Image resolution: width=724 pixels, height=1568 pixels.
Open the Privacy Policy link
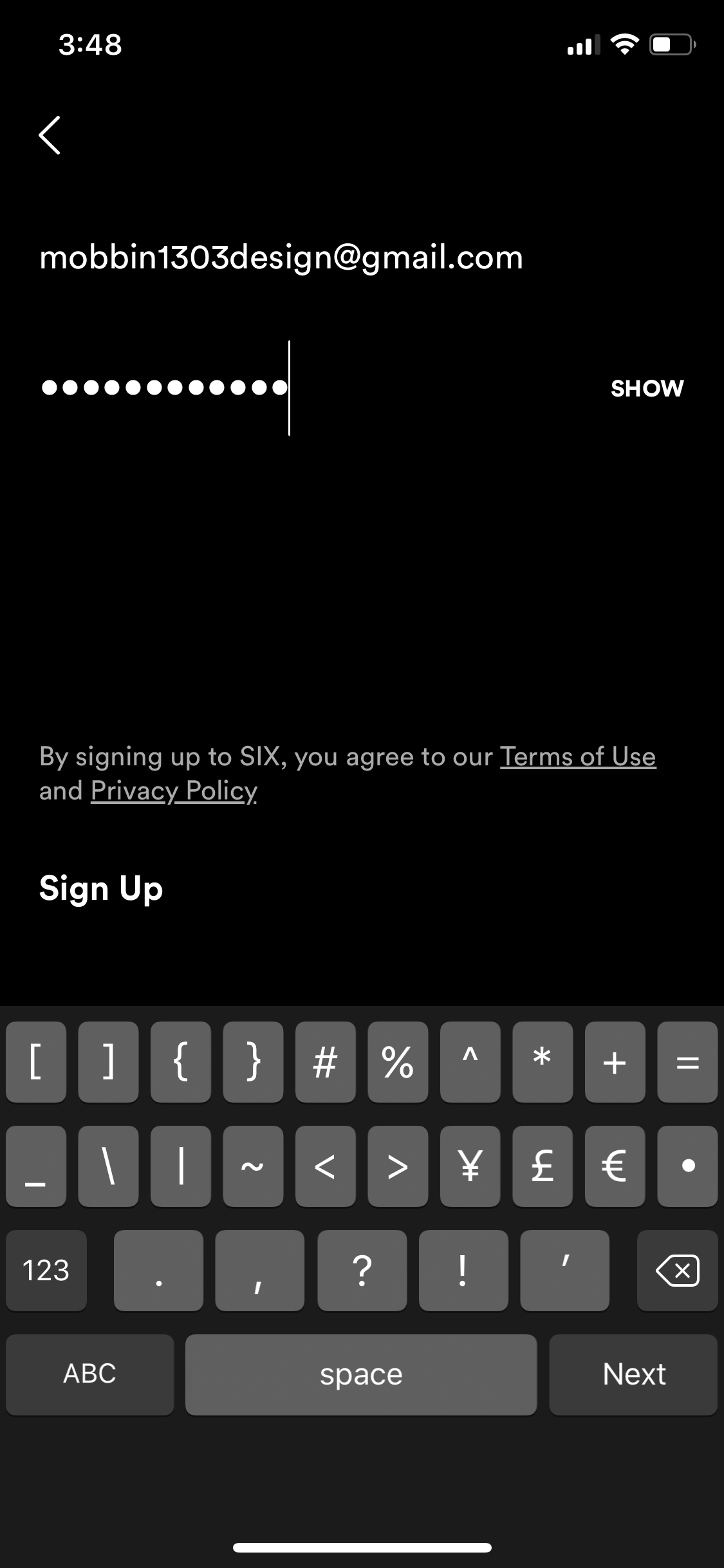(x=174, y=791)
